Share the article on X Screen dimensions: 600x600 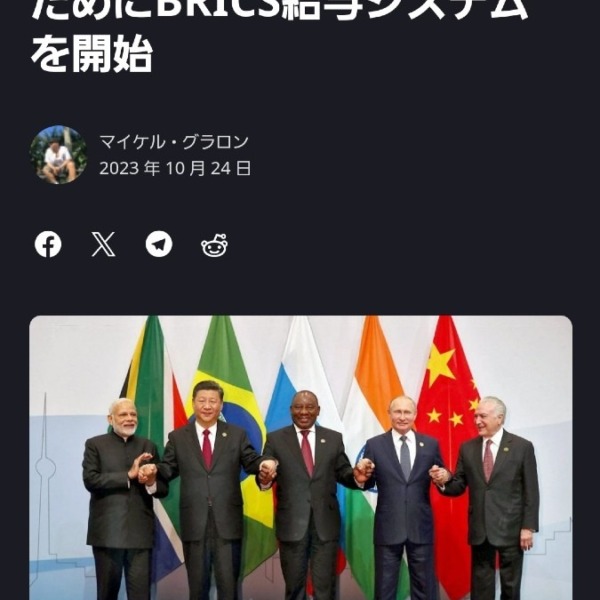pos(104,244)
